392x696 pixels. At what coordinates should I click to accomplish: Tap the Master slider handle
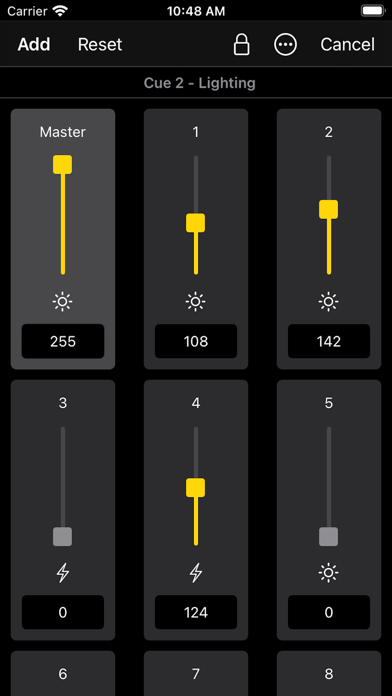click(63, 164)
